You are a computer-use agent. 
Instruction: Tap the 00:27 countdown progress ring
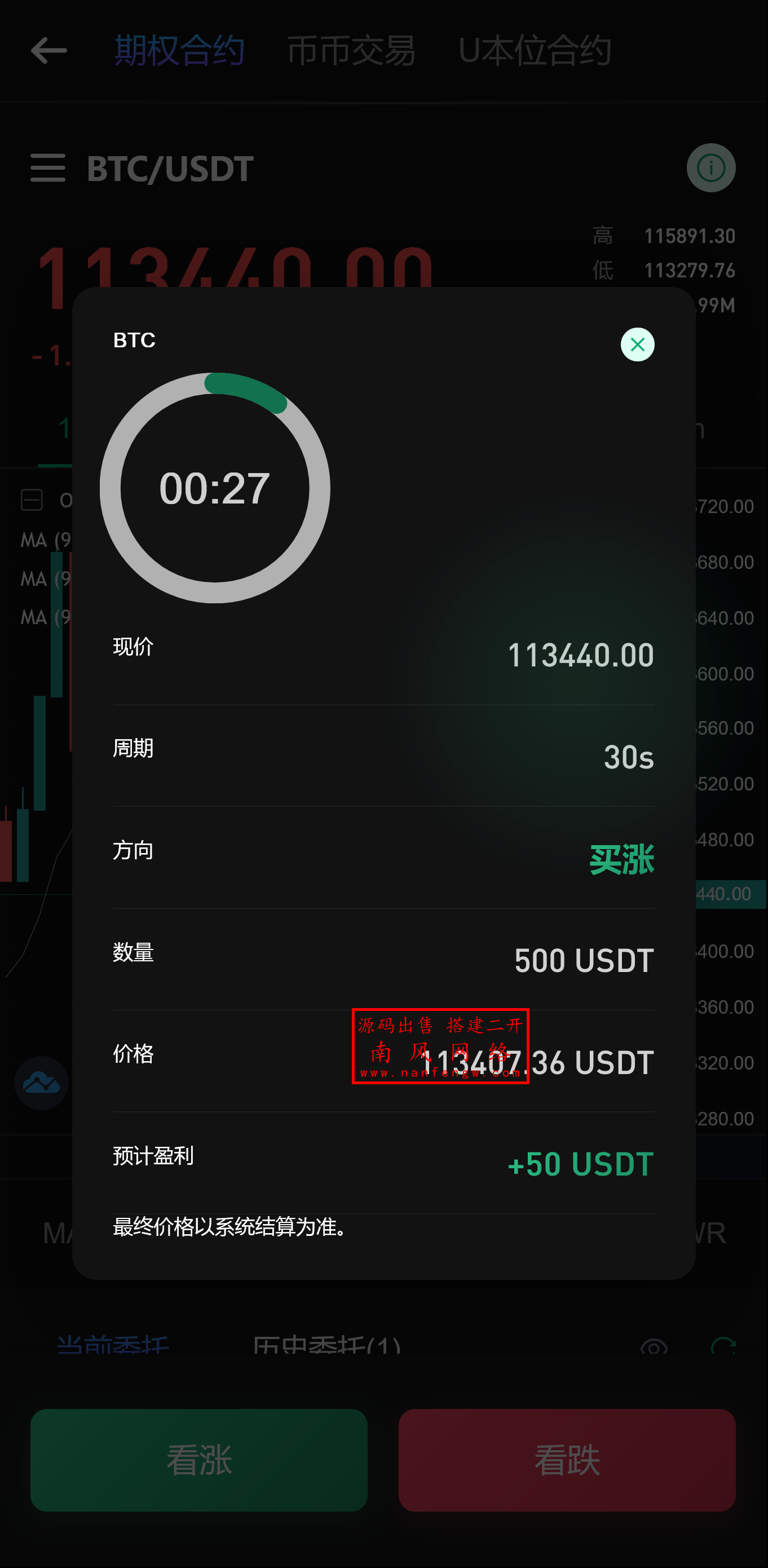pyautogui.click(x=215, y=487)
